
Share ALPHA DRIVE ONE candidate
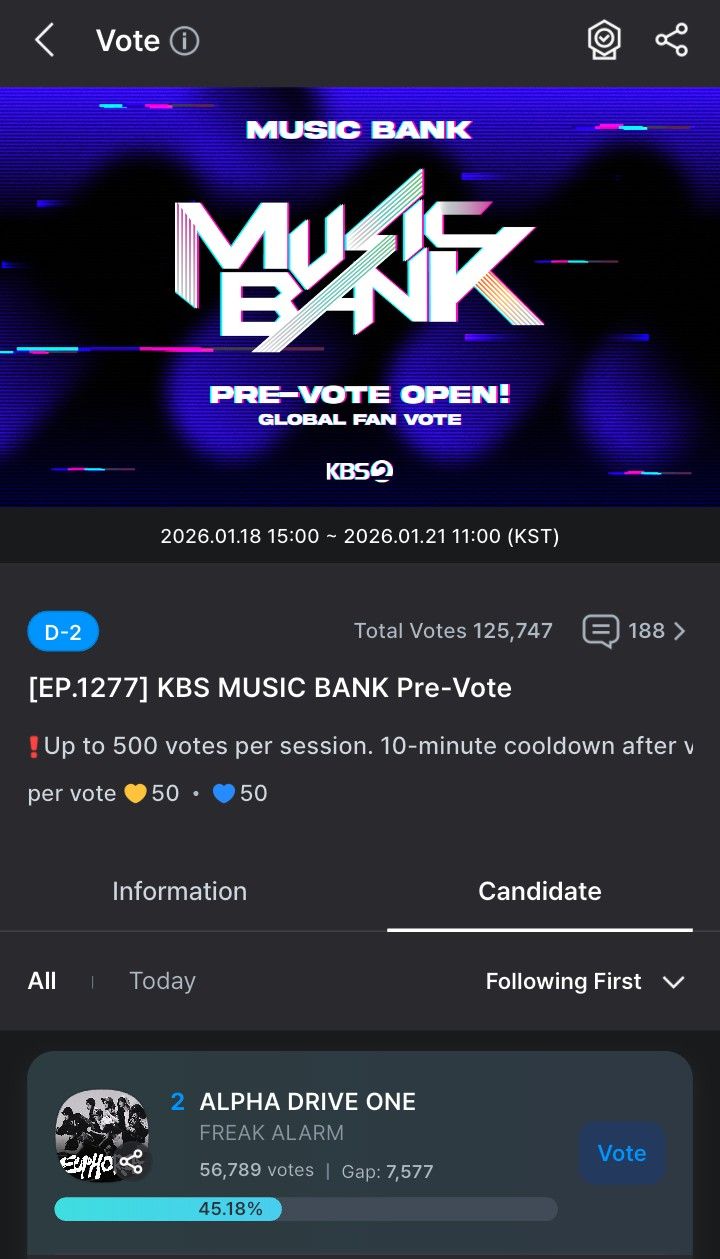[x=131, y=1162]
